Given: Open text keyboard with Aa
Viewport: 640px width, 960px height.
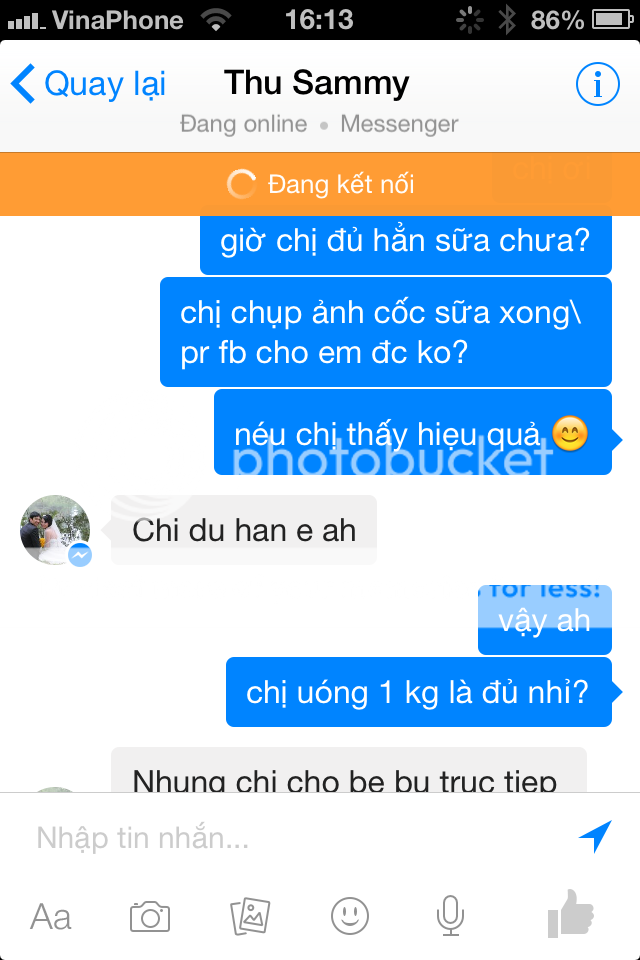Looking at the screenshot, I should click(x=51, y=916).
